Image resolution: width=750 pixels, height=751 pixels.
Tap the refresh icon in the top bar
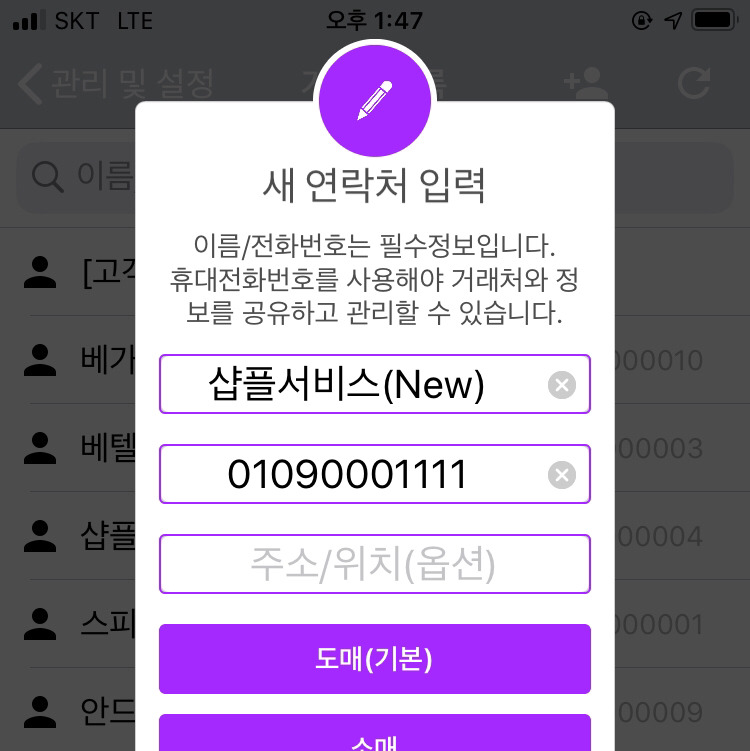tap(695, 84)
